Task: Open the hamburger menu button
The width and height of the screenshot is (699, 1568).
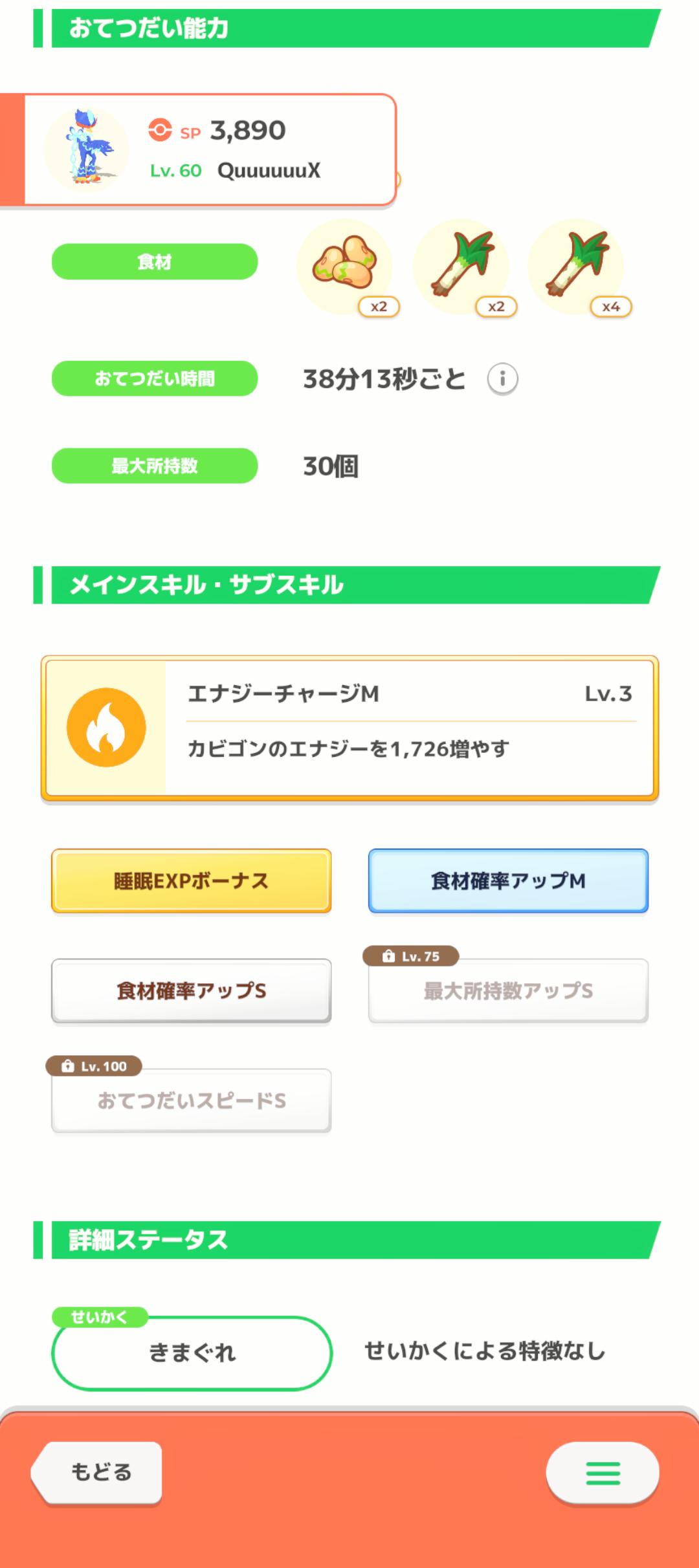Action: [x=603, y=1472]
